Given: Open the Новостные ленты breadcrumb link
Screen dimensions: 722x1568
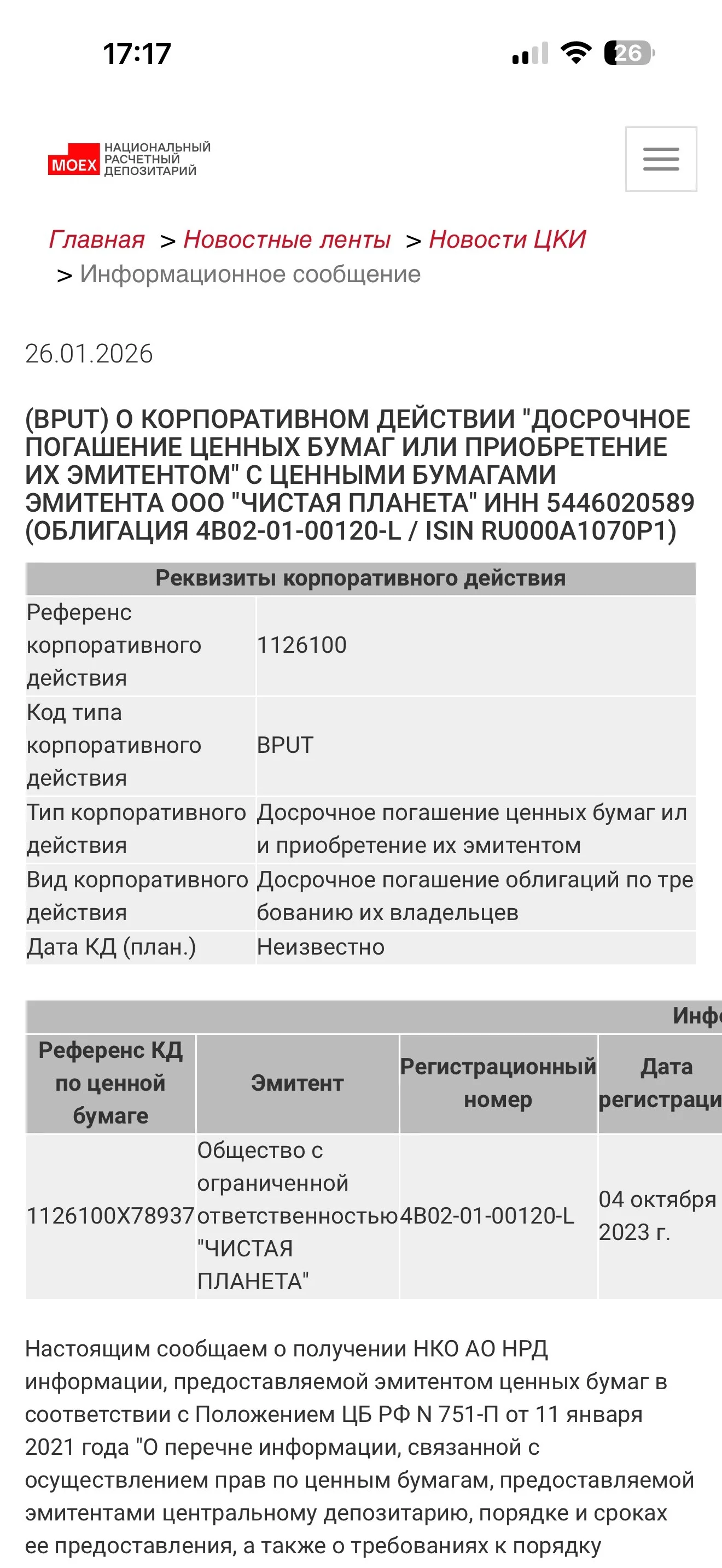Looking at the screenshot, I should pyautogui.click(x=287, y=239).
